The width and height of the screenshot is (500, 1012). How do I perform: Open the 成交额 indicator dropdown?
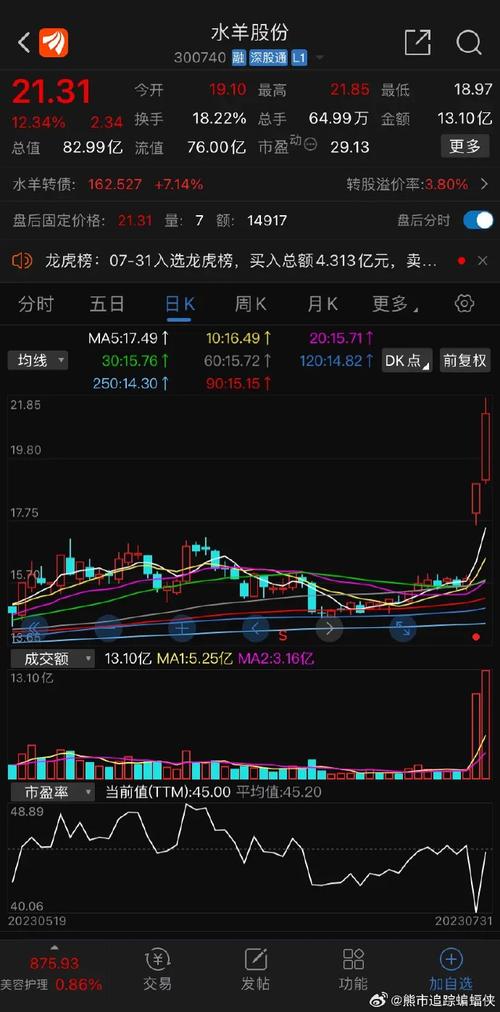51,659
